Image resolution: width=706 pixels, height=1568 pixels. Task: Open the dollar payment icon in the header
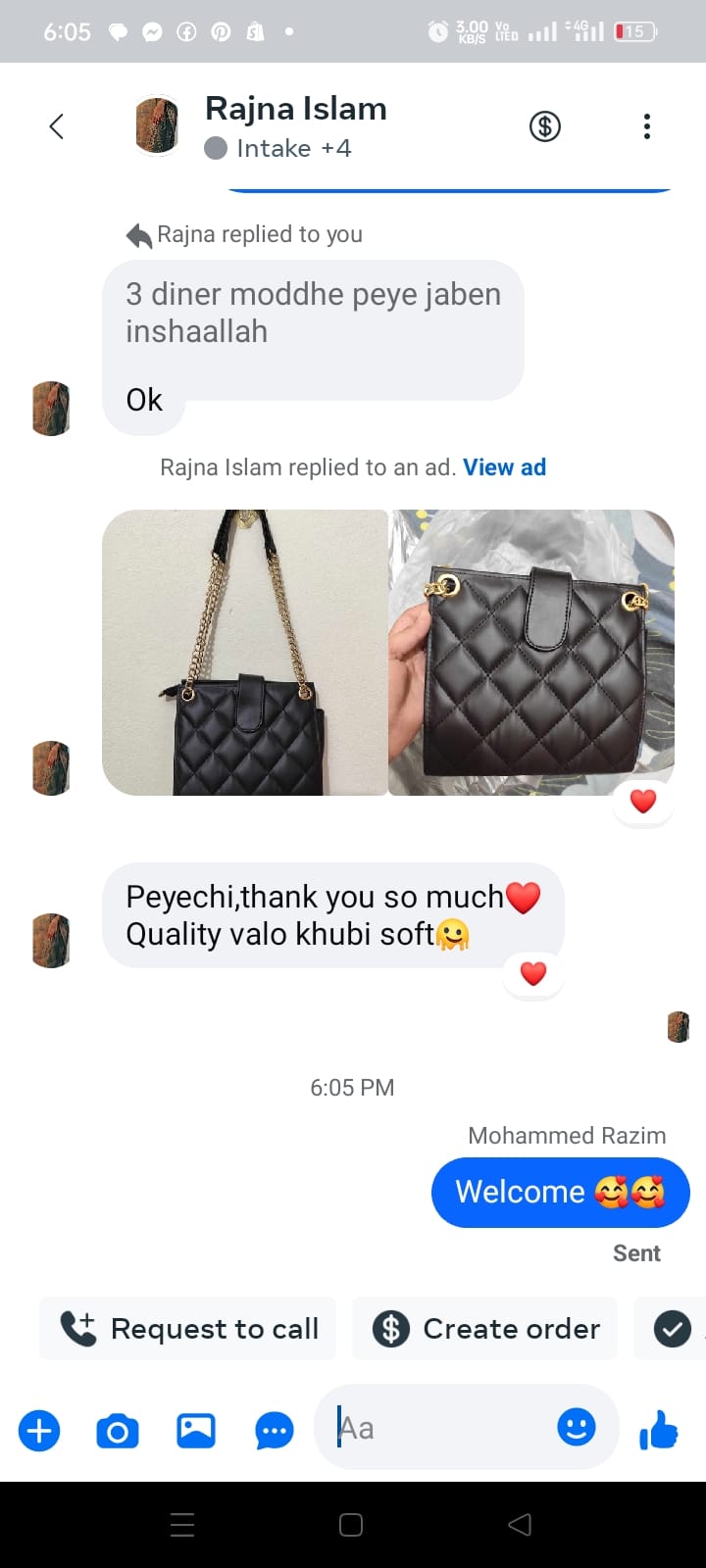[x=545, y=126]
